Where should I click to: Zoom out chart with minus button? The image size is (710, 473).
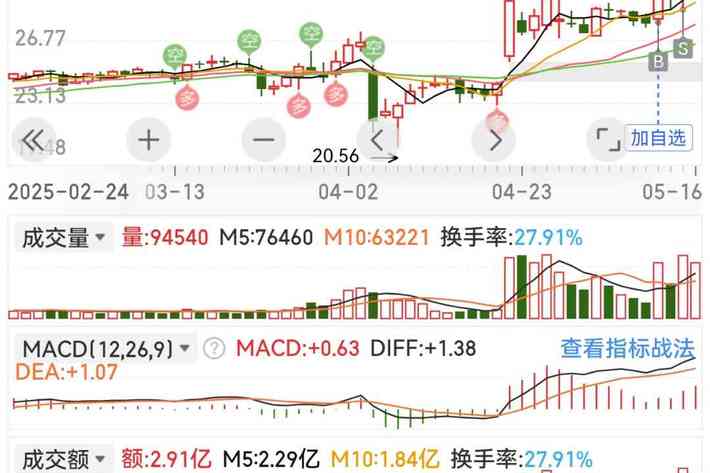coord(263,139)
